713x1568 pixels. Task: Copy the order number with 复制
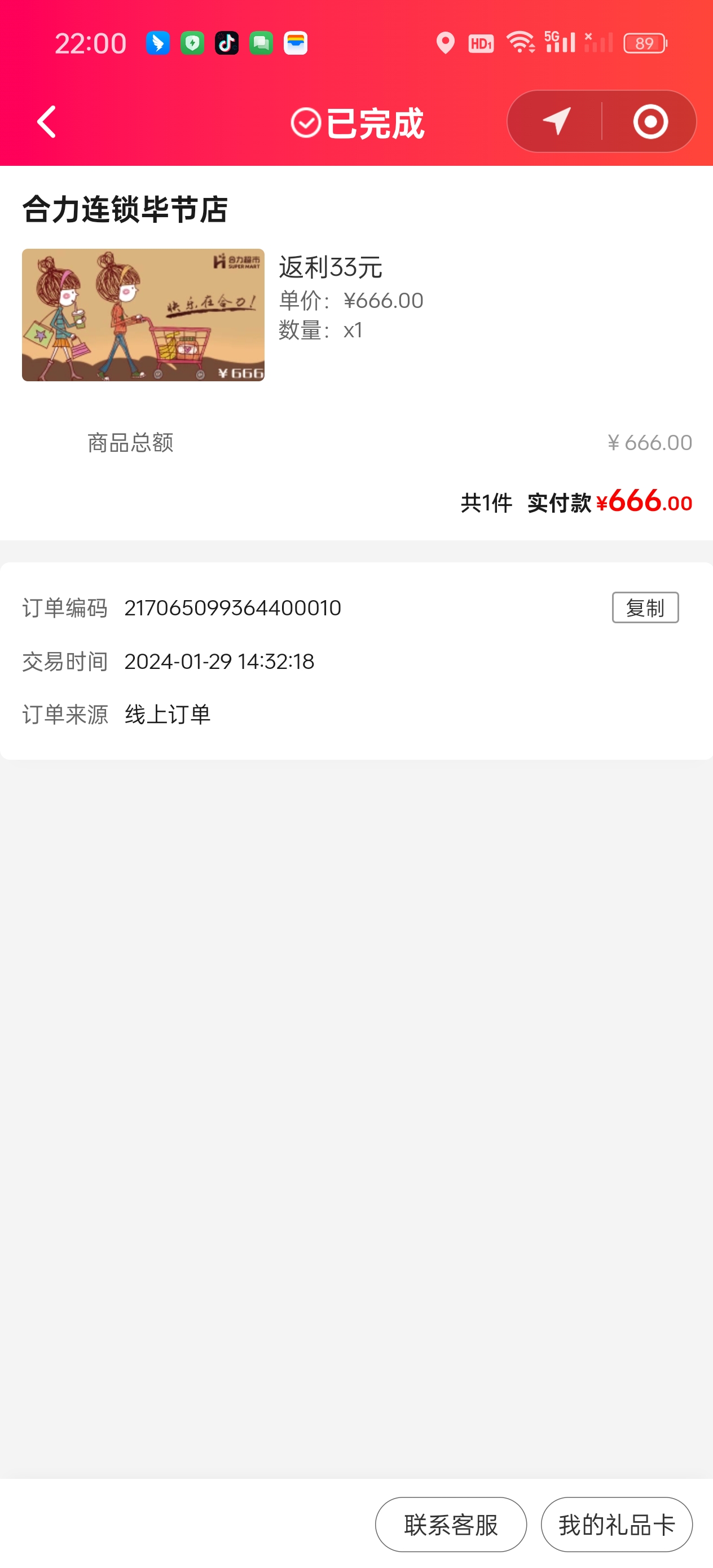coord(645,607)
